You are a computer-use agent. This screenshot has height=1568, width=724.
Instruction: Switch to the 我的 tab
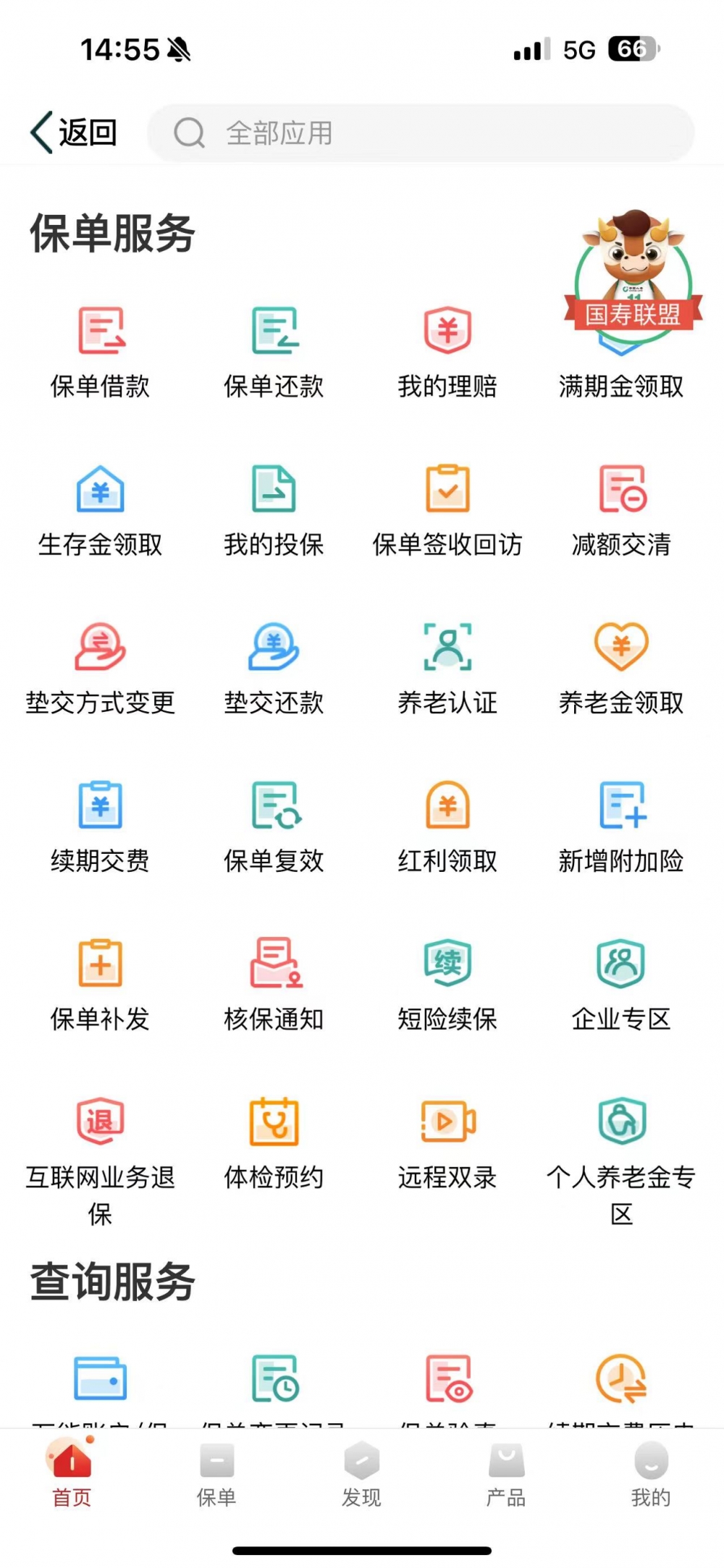[651, 1475]
